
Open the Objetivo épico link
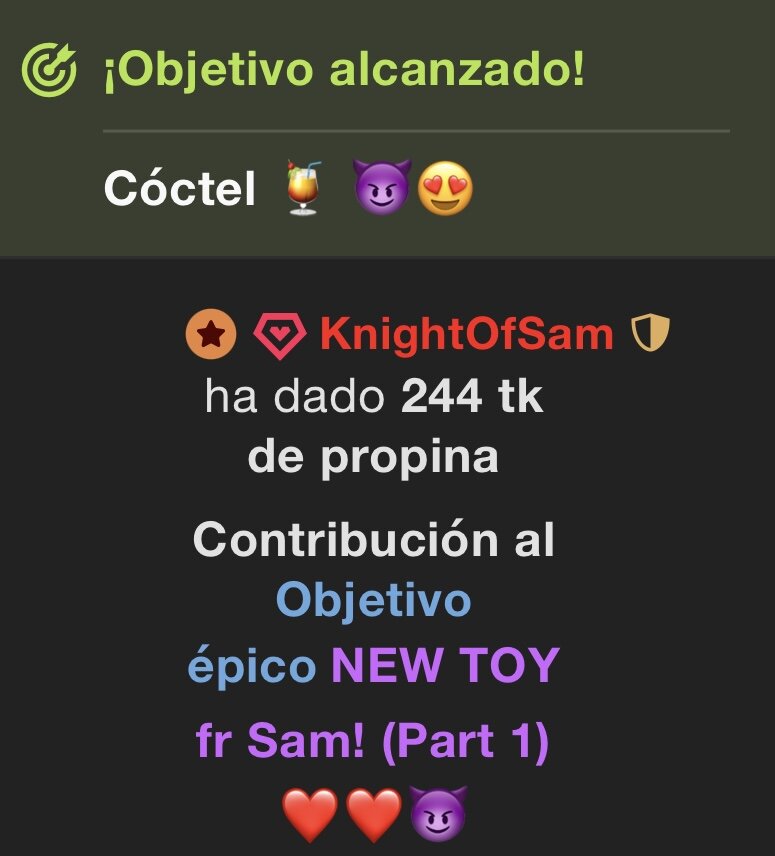point(372,601)
